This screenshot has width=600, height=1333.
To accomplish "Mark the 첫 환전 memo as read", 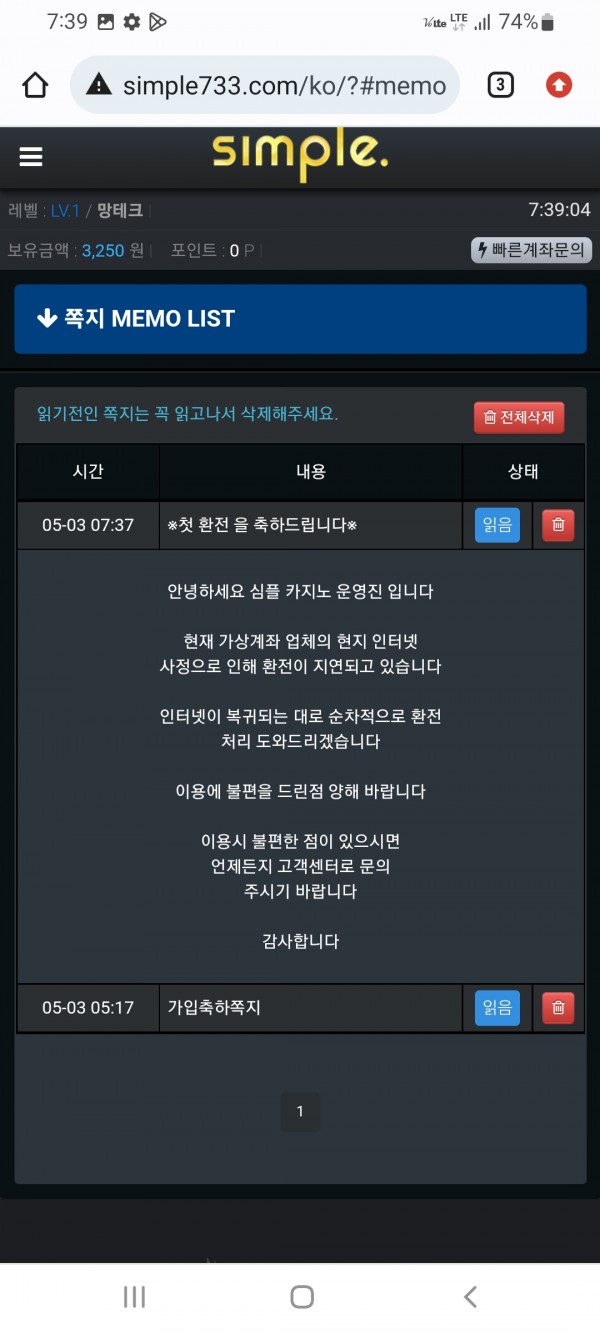I will point(497,525).
